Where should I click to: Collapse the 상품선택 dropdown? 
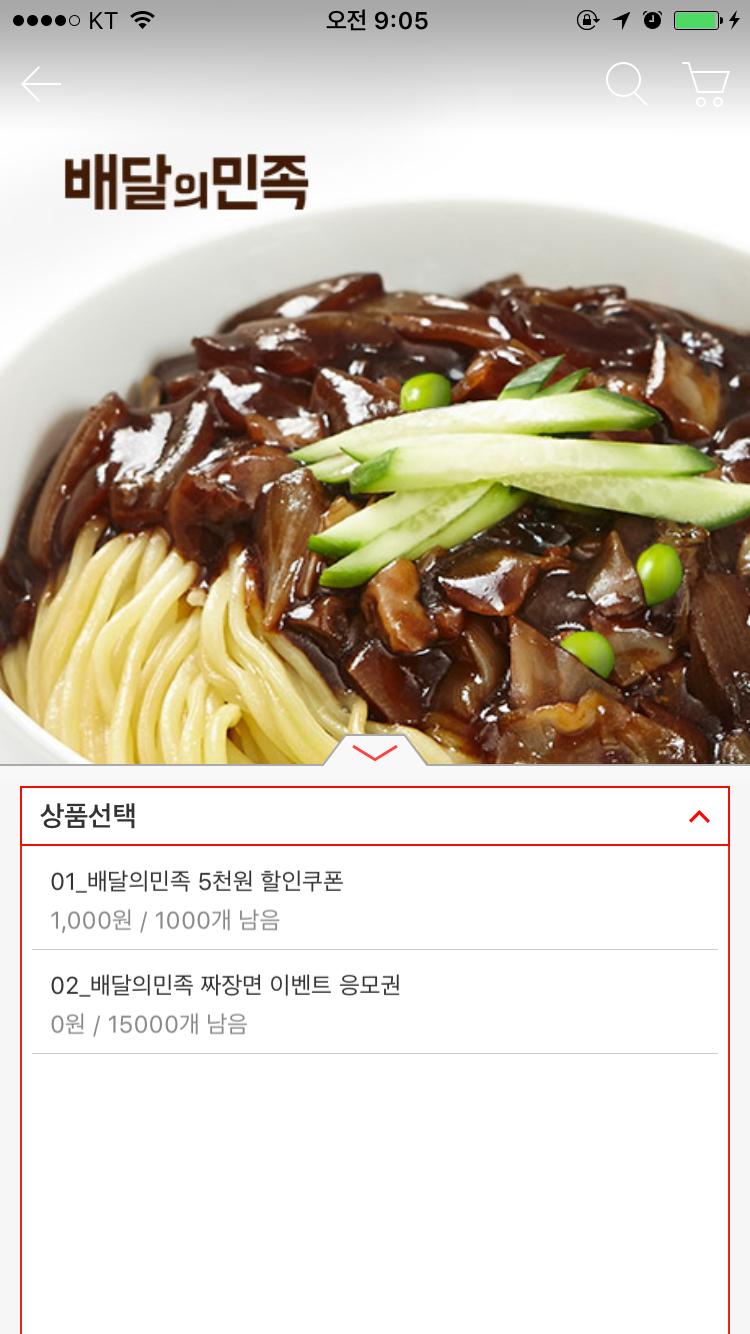click(375, 816)
